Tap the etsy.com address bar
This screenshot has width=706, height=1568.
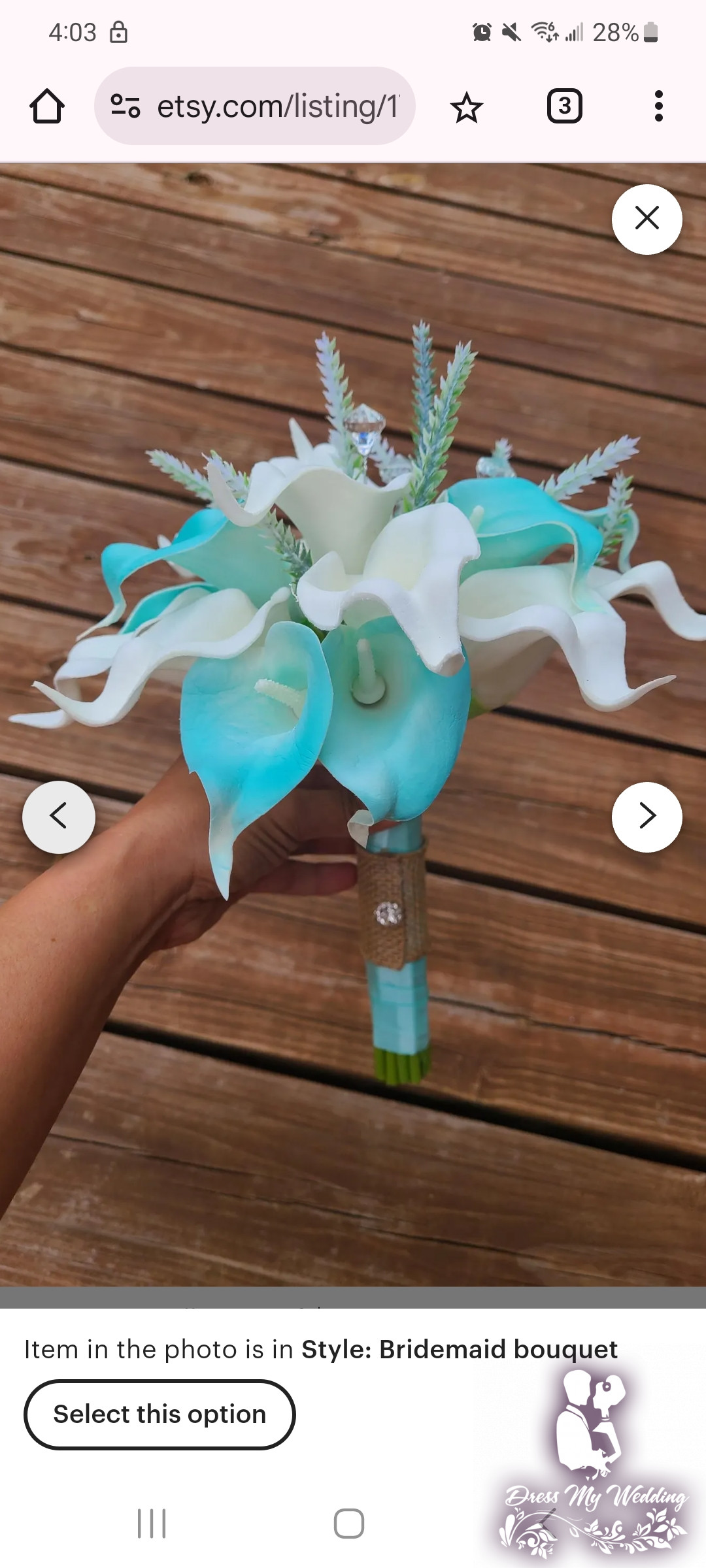(x=255, y=106)
